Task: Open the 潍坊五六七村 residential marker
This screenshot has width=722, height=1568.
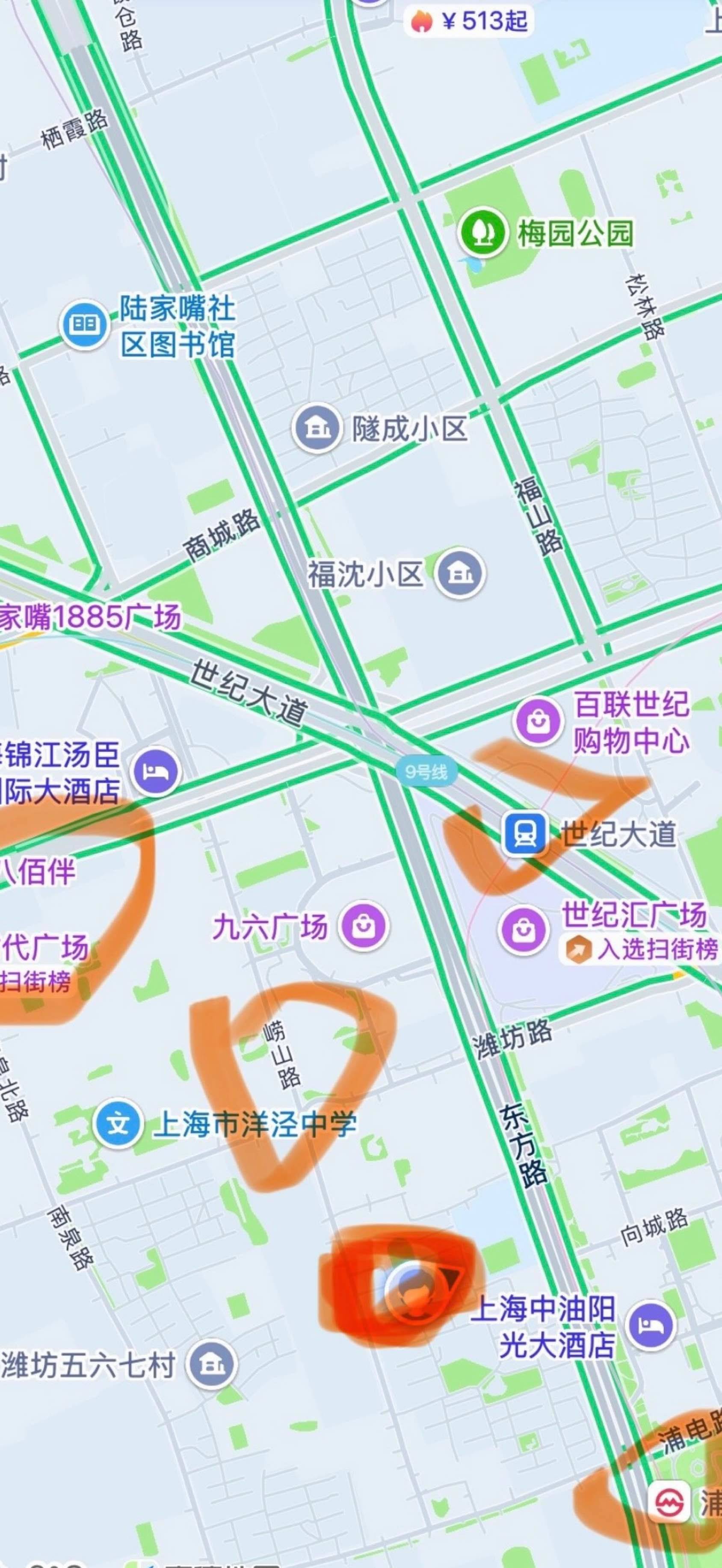Action: [x=210, y=1365]
